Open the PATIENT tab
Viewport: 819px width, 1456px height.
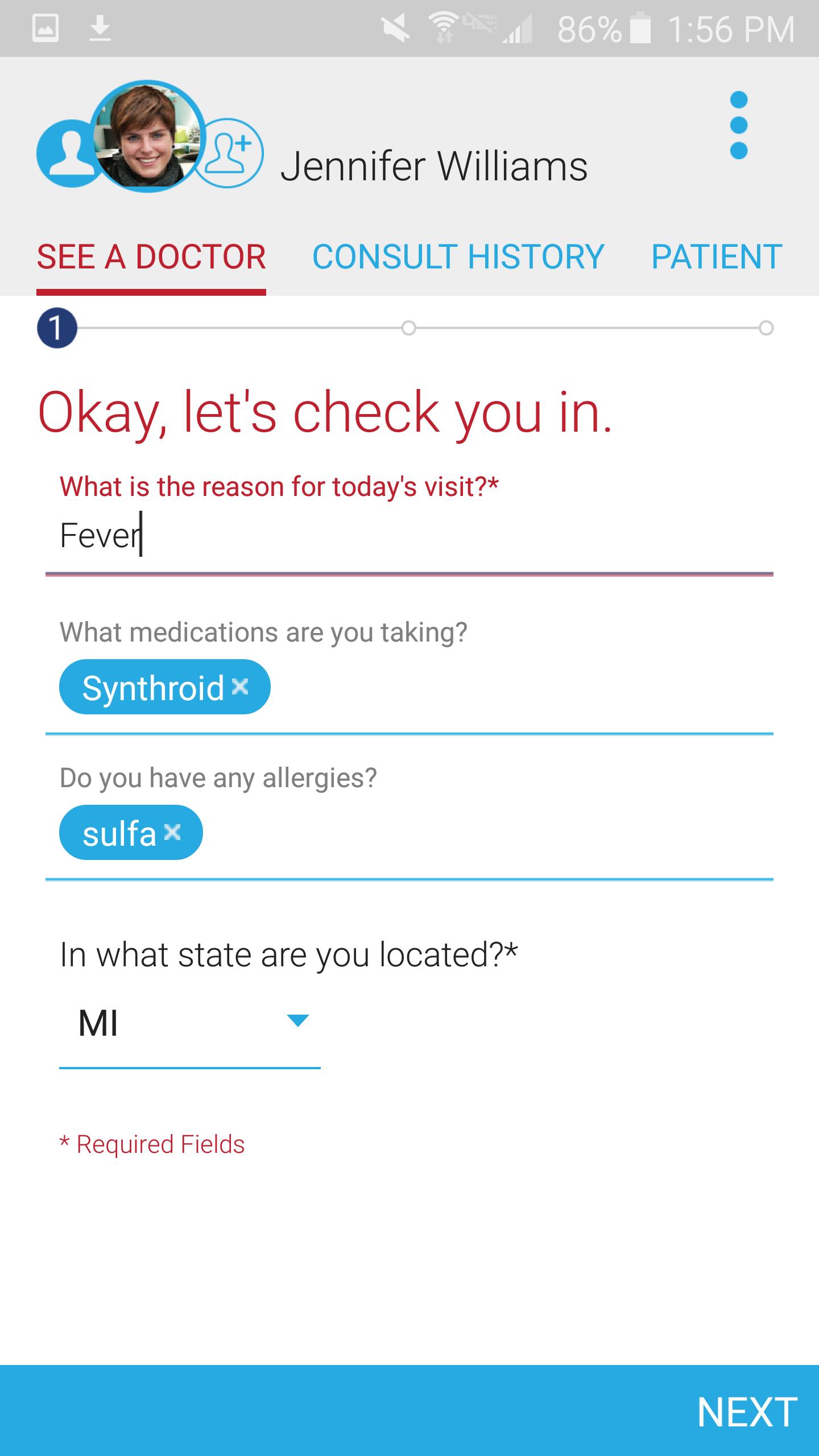pos(715,257)
